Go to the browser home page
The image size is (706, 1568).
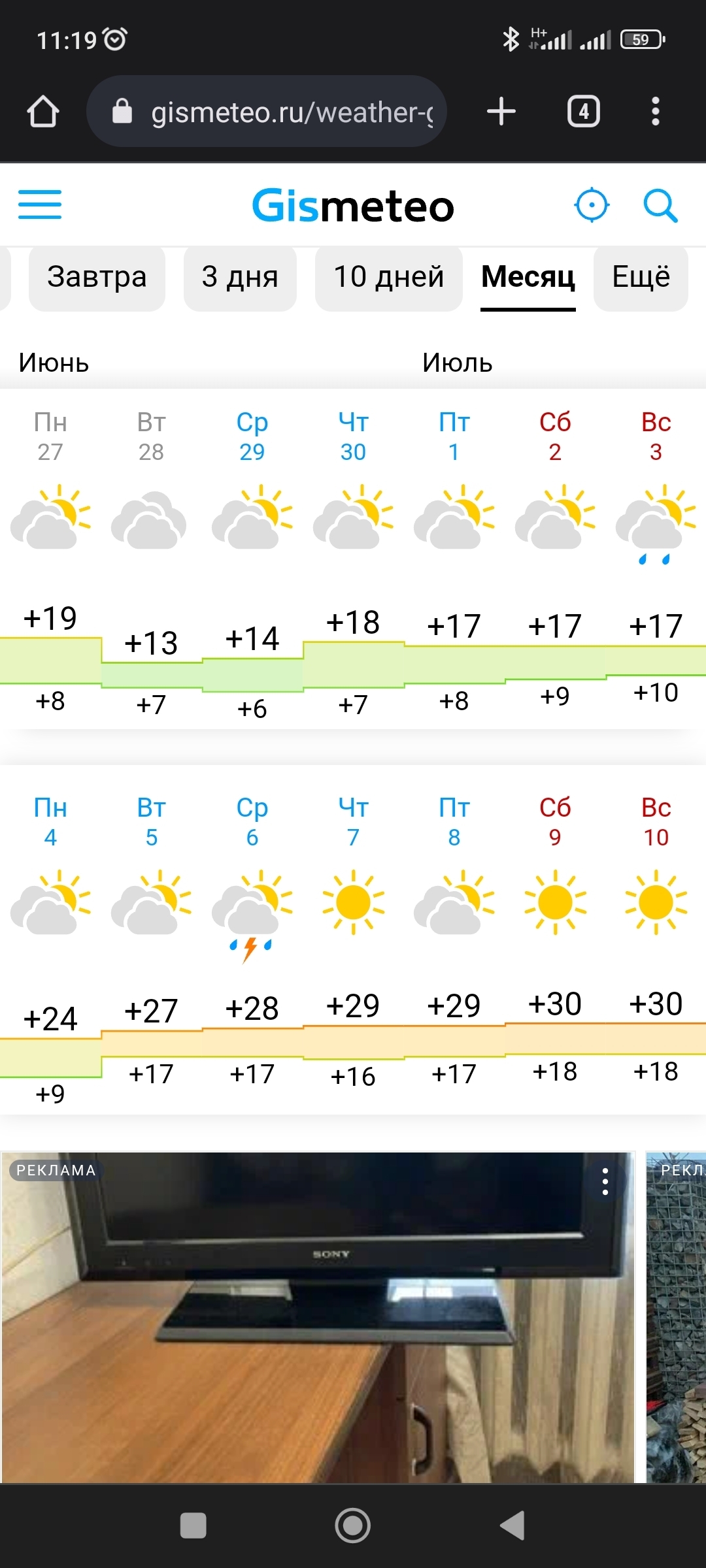click(x=43, y=112)
